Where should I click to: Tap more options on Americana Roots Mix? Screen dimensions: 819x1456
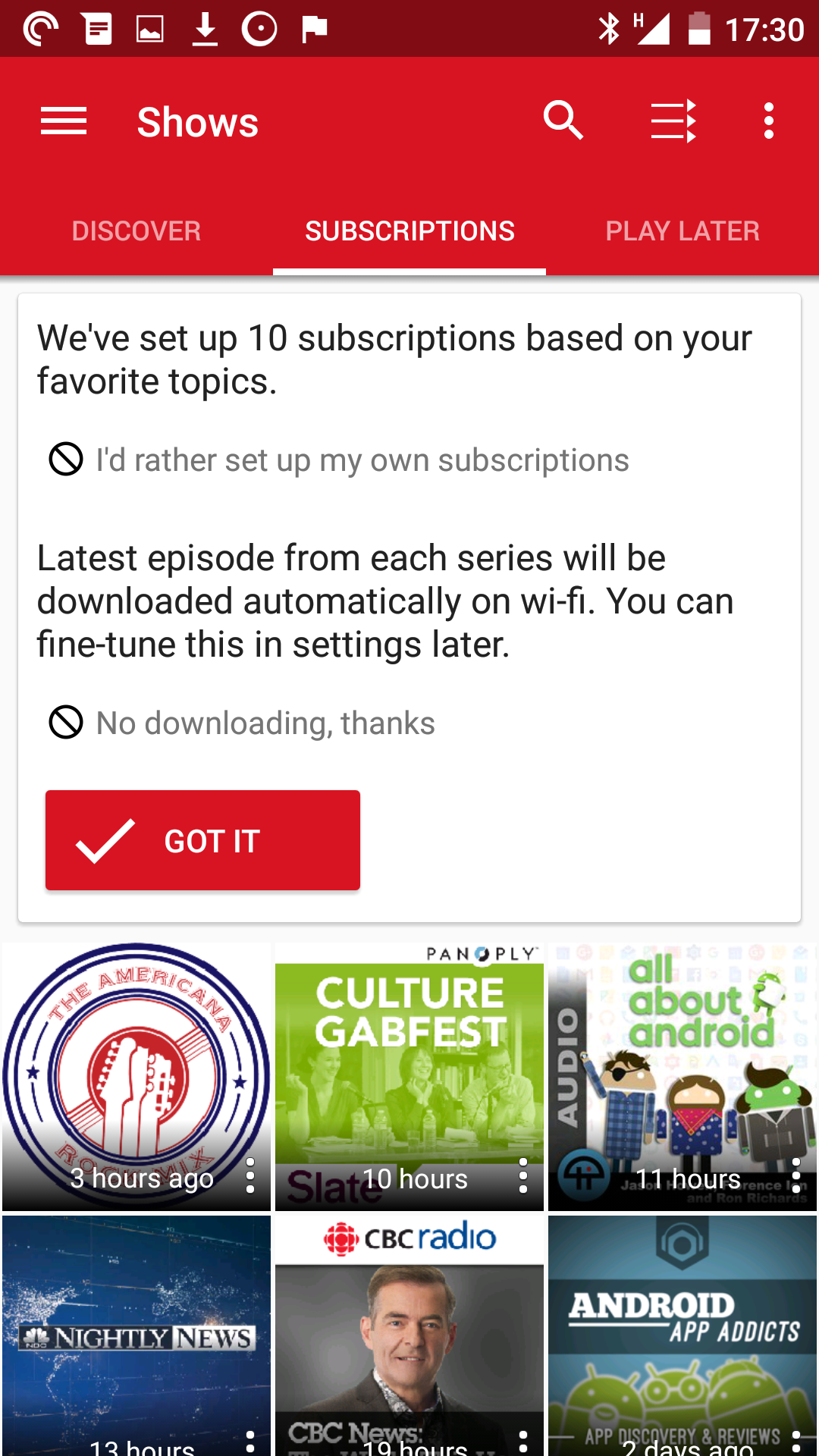(250, 1176)
